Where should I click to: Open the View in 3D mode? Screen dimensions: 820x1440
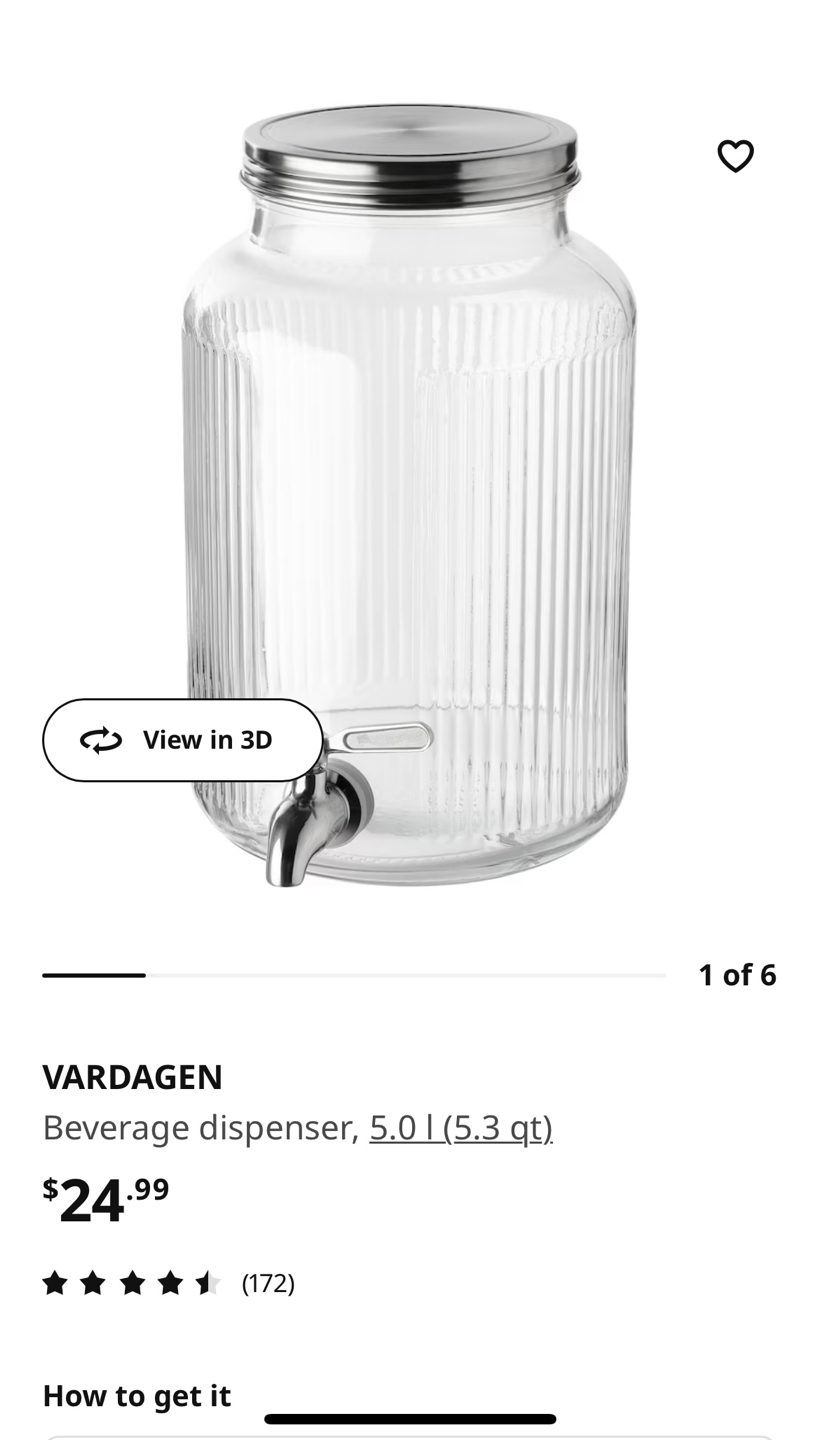click(183, 740)
